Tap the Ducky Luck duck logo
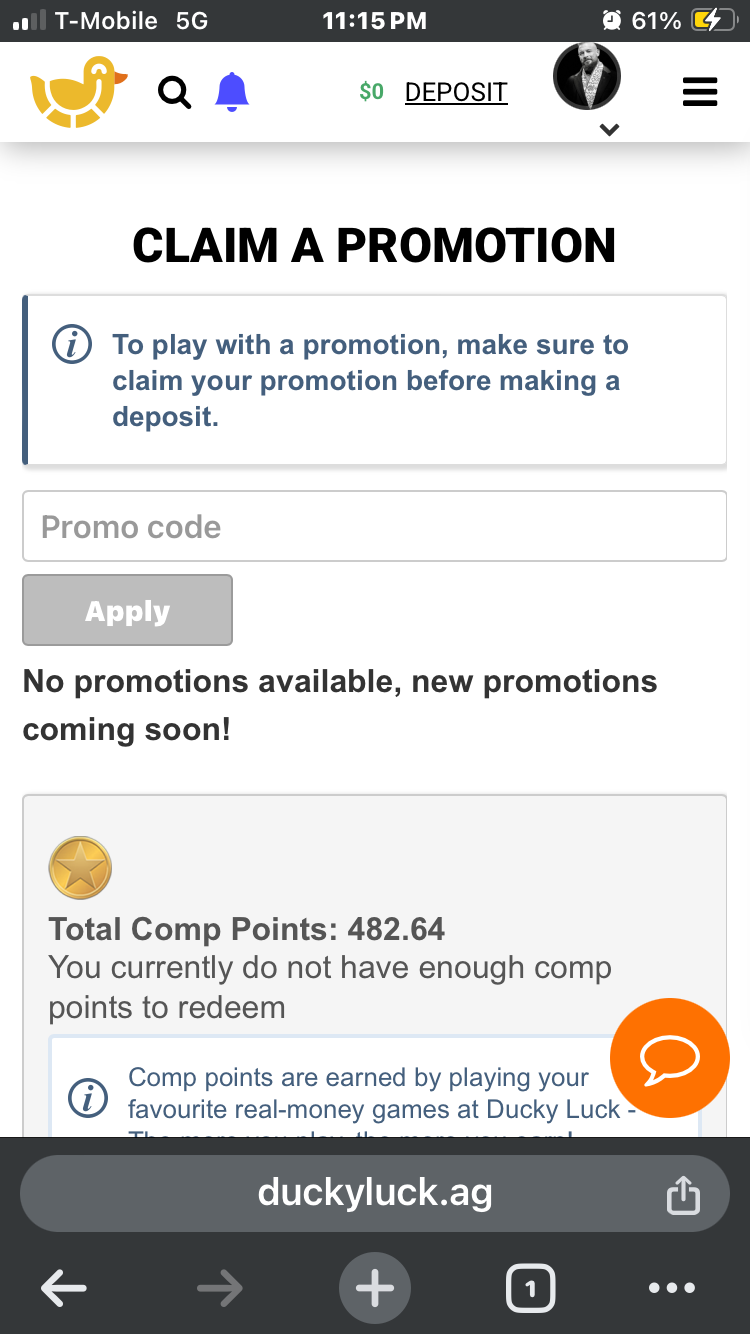750x1334 pixels. [x=79, y=92]
